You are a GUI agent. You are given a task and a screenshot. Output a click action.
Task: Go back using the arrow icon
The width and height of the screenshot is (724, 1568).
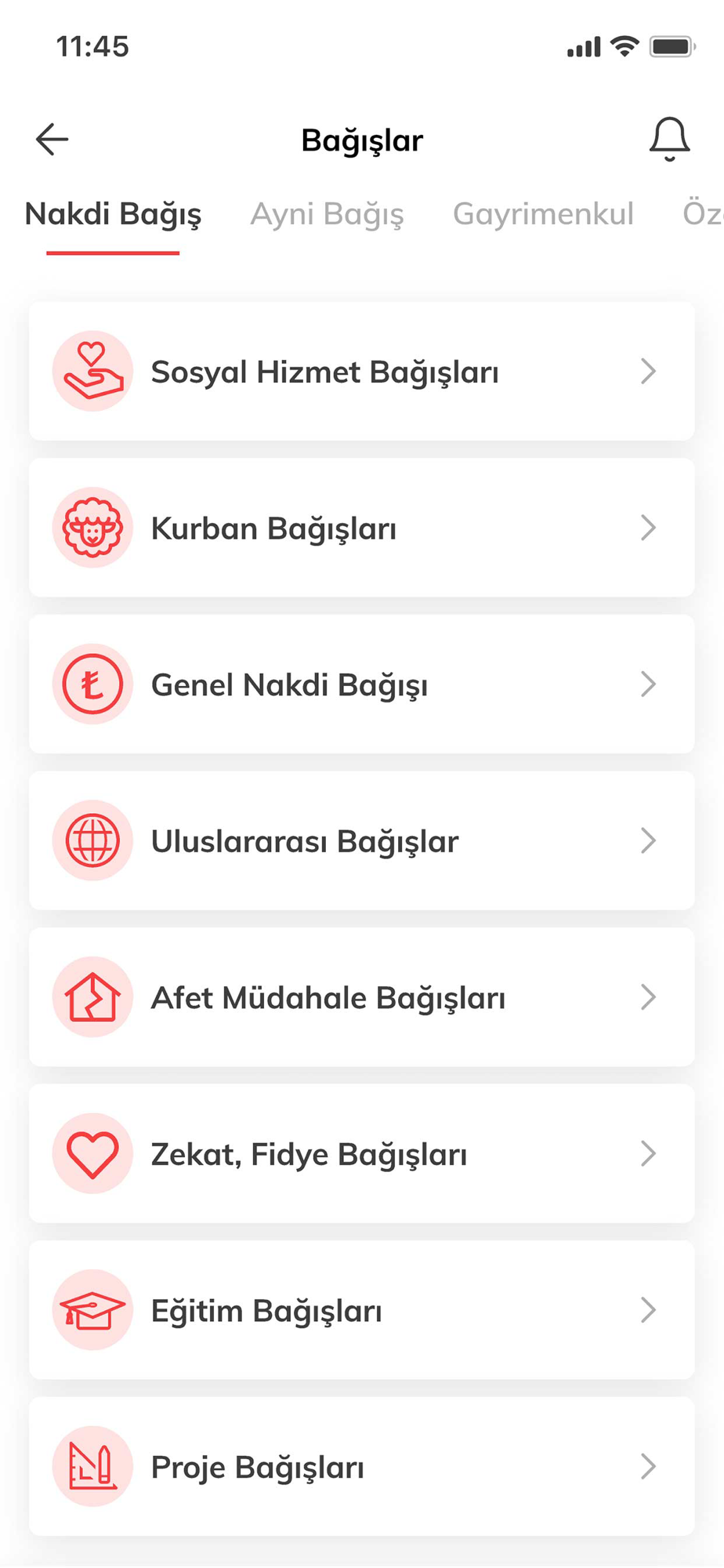(52, 140)
